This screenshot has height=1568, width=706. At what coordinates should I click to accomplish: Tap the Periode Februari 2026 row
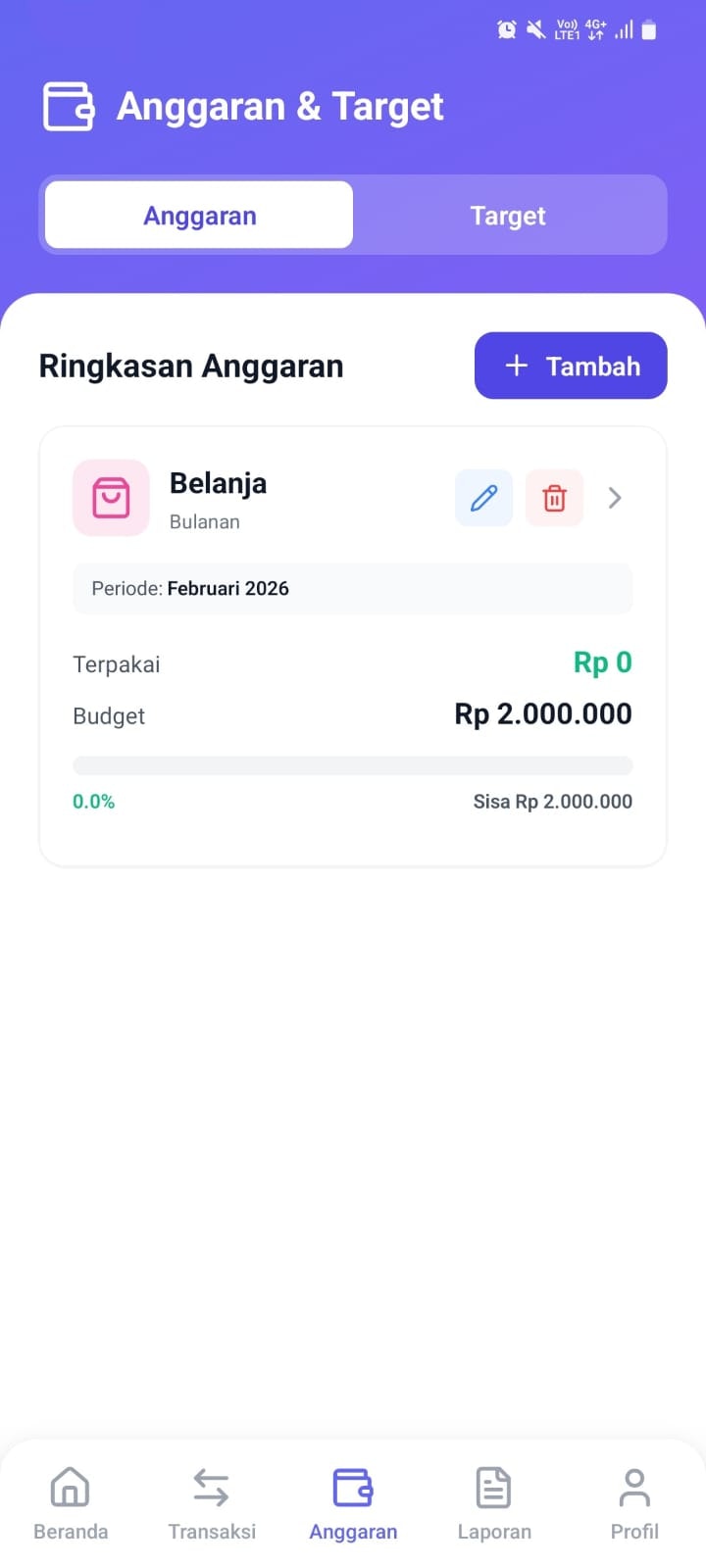tap(352, 588)
